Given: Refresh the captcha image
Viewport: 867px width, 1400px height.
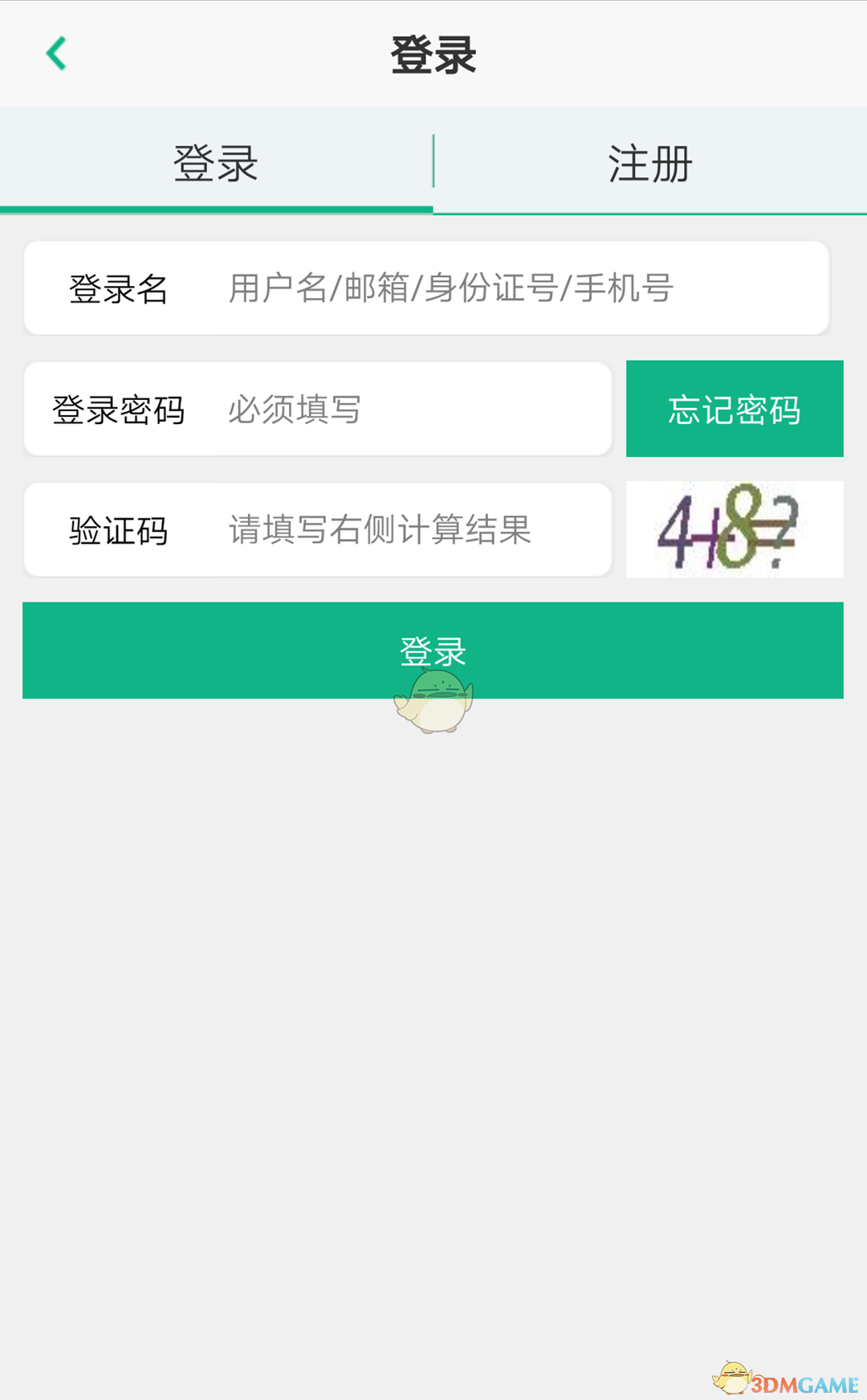Looking at the screenshot, I should pos(735,529).
